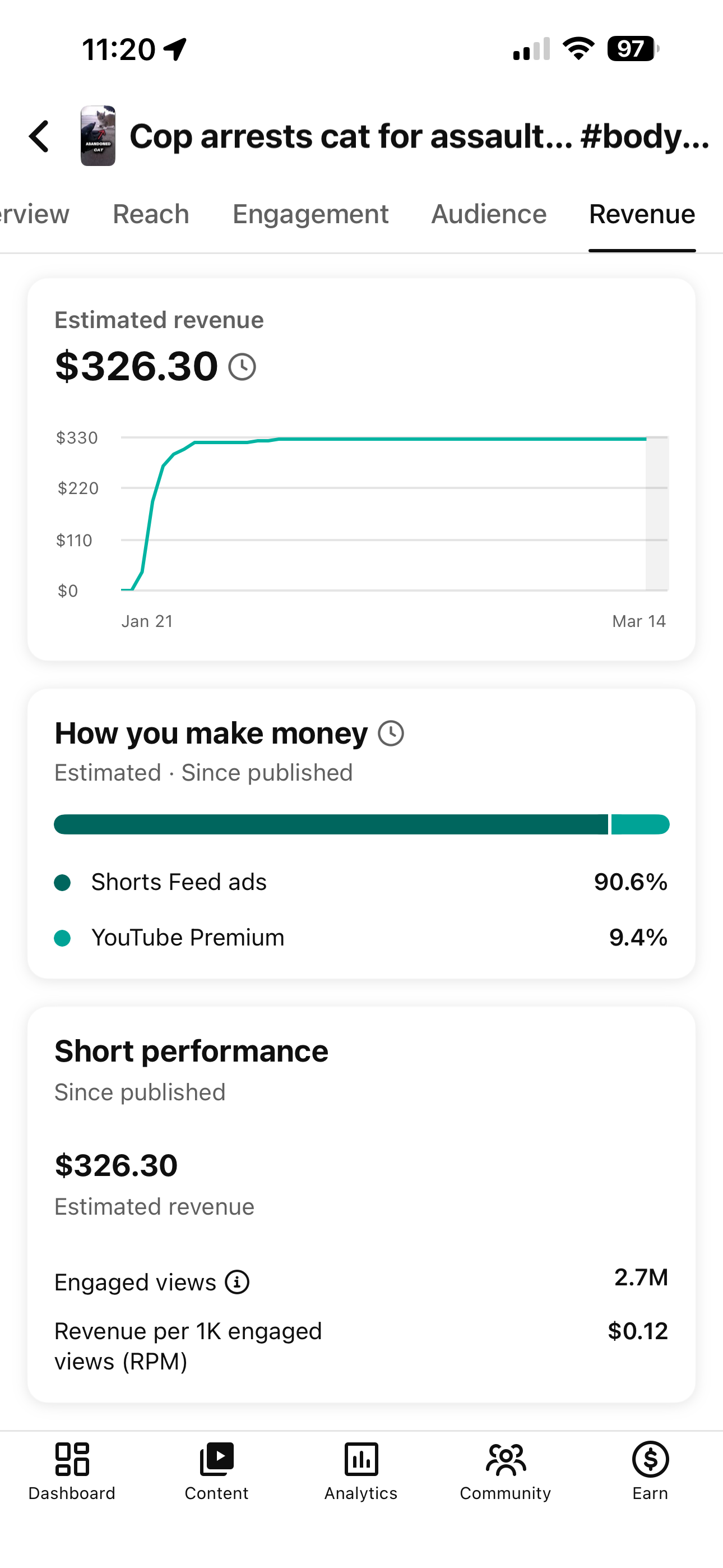Tap the Shorts video thumbnail in the header
723x1568 pixels.
[99, 136]
